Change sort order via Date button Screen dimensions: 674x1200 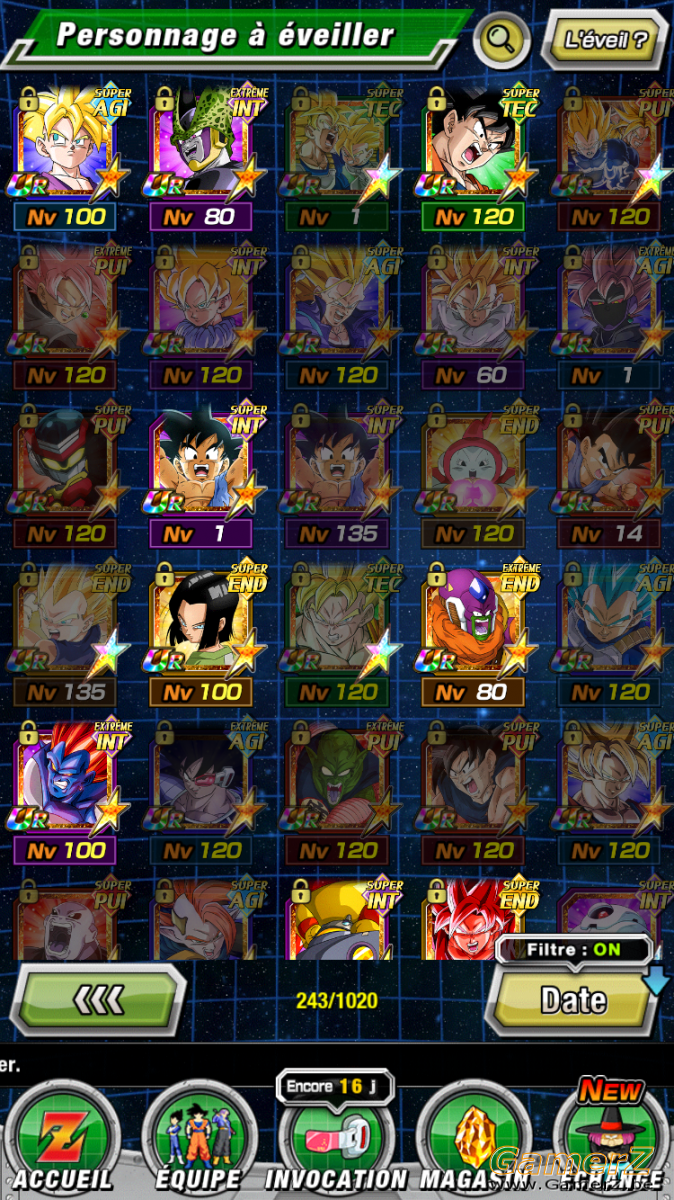click(572, 999)
